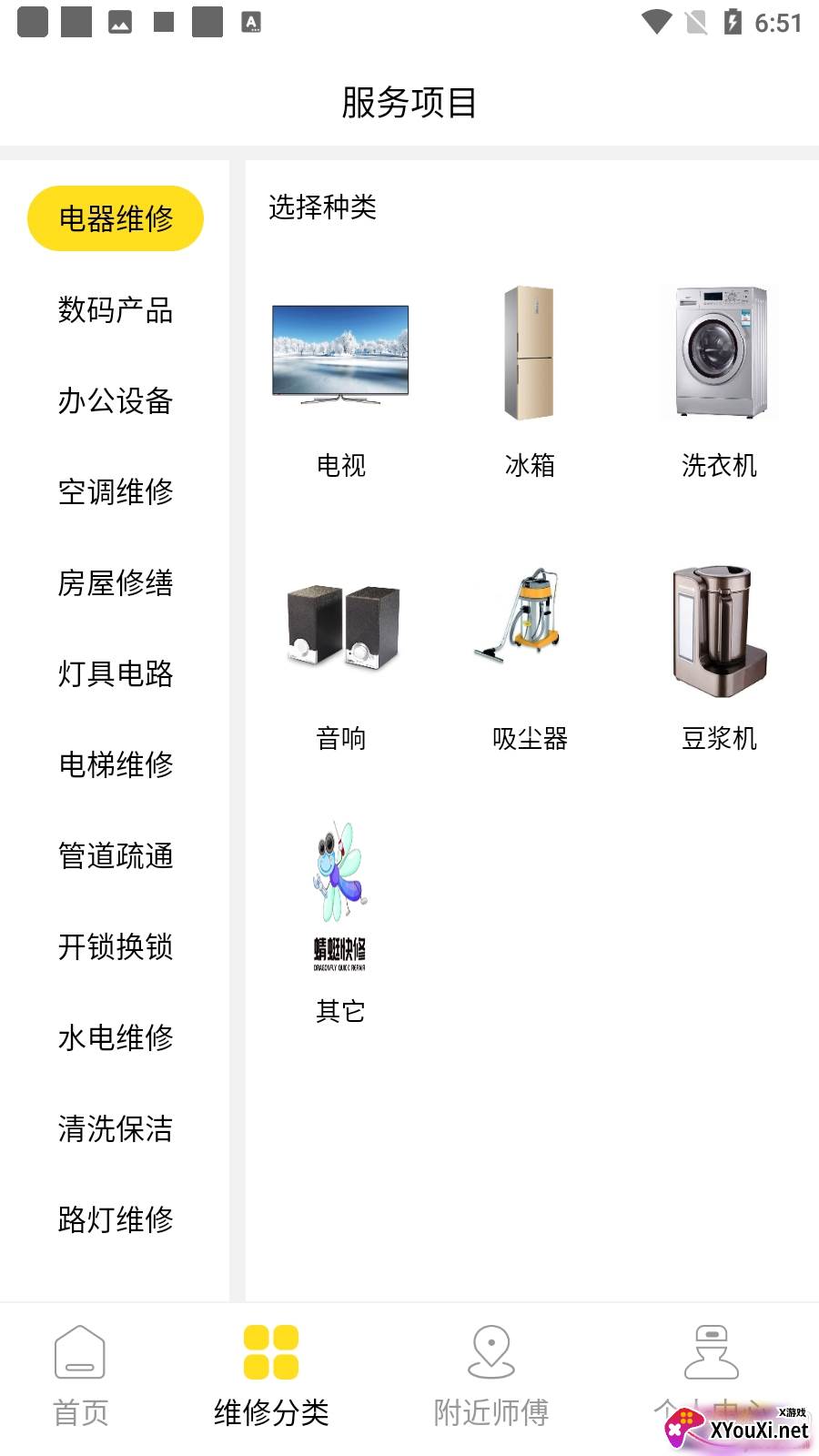The width and height of the screenshot is (819, 1456).
Task: Choose 空调维修 from the sidebar
Action: [x=116, y=491]
